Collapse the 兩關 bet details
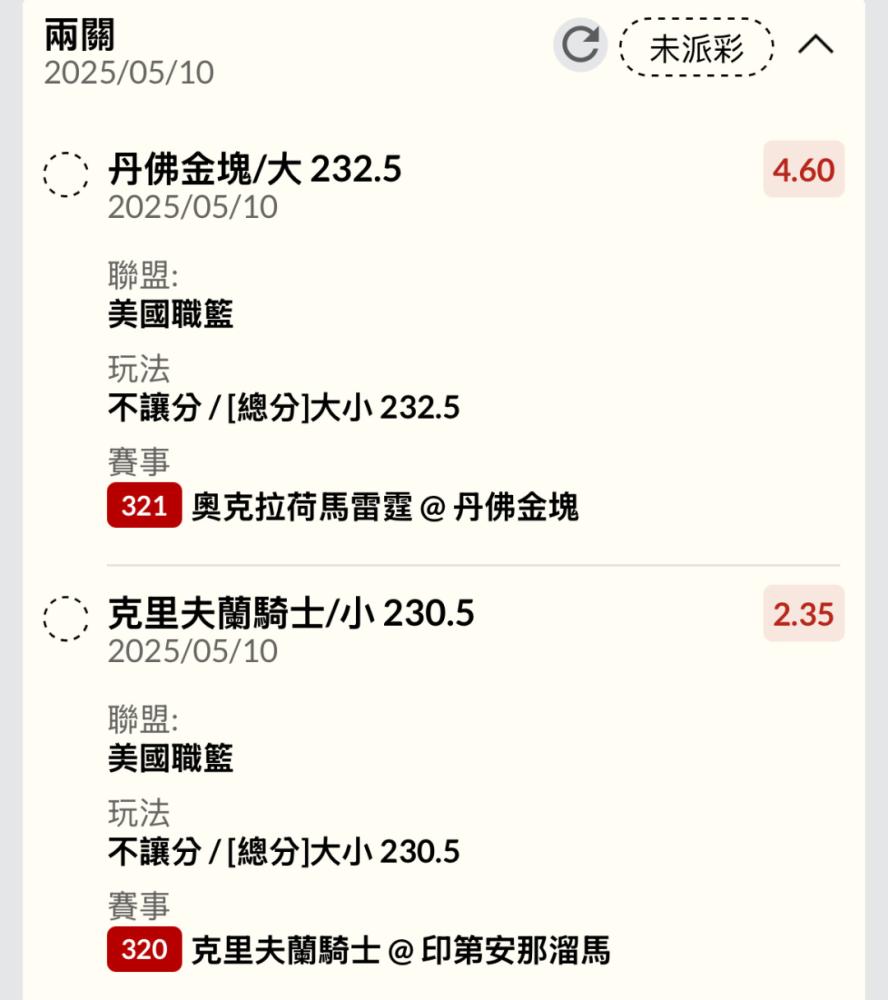Screen dimensions: 888x1000 (x=817, y=45)
